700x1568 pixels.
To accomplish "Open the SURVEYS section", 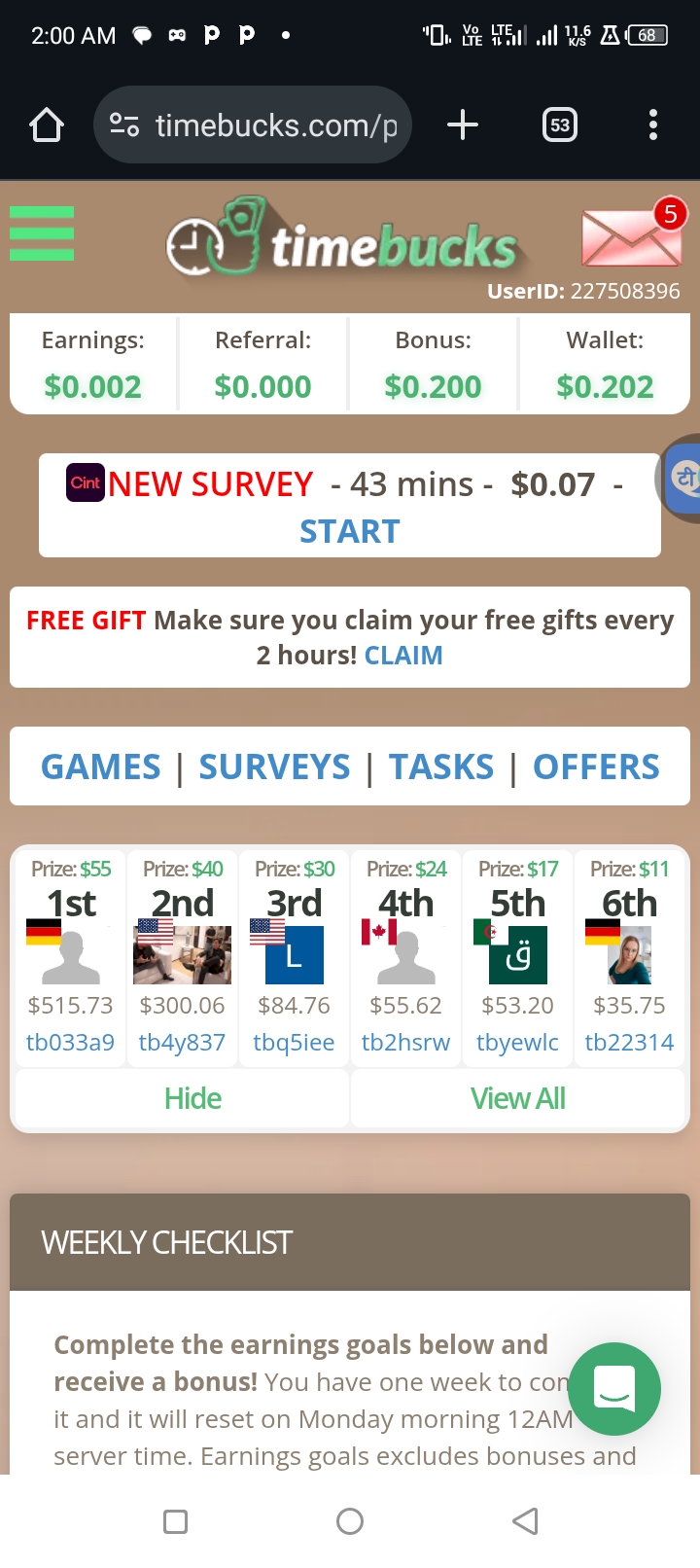I will 274,767.
